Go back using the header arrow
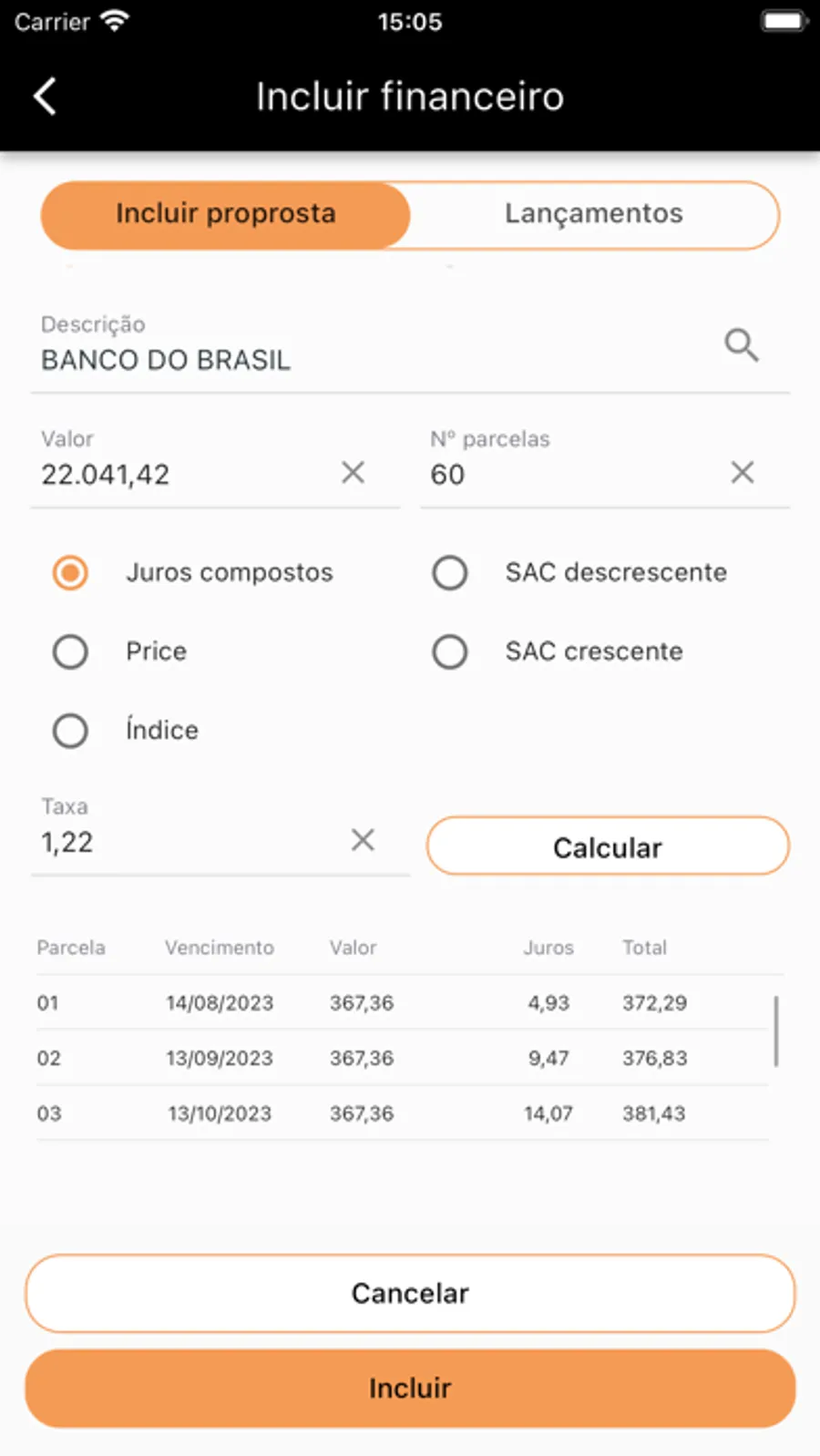 pyautogui.click(x=46, y=97)
